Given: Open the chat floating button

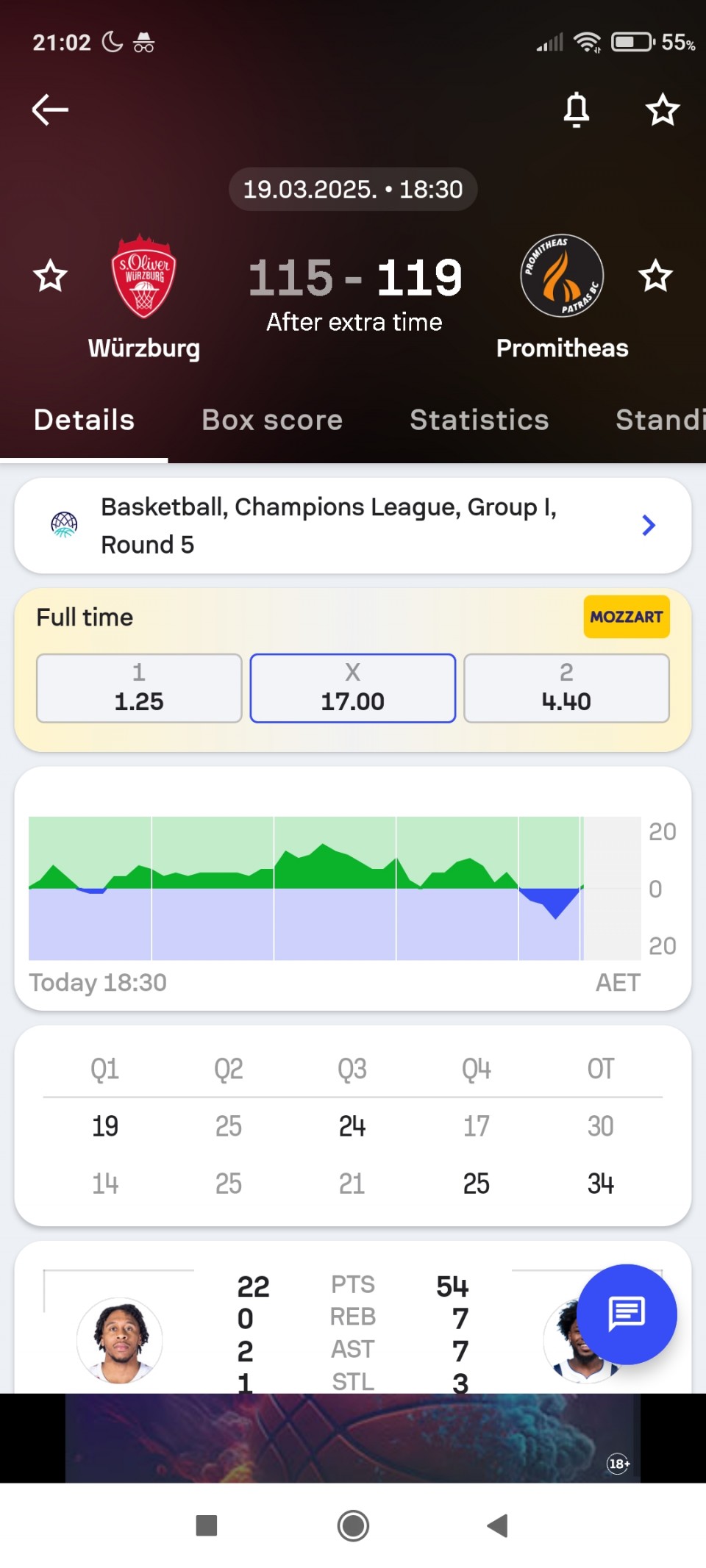Looking at the screenshot, I should [627, 1314].
